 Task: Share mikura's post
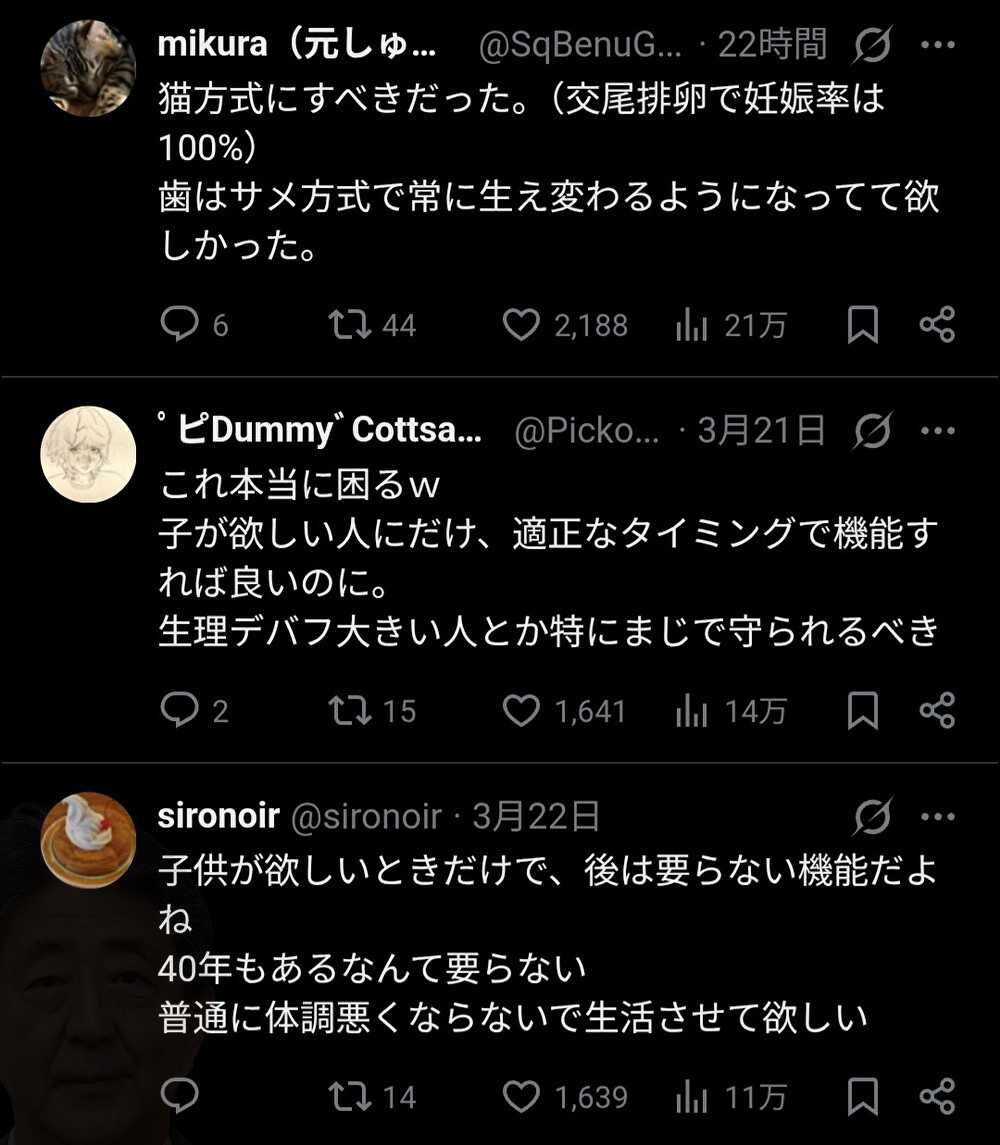[x=937, y=325]
